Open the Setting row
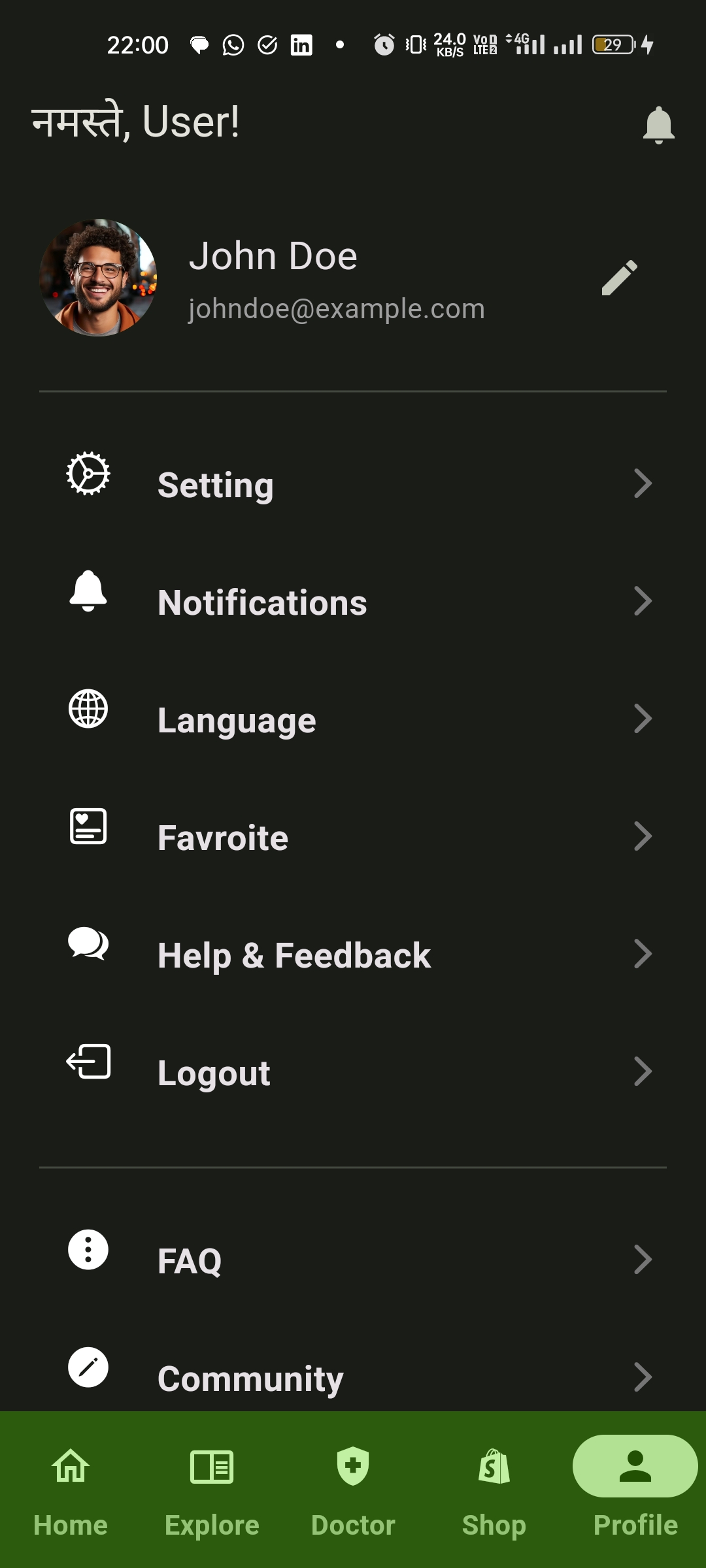Image resolution: width=706 pixels, height=1568 pixels. pos(353,485)
